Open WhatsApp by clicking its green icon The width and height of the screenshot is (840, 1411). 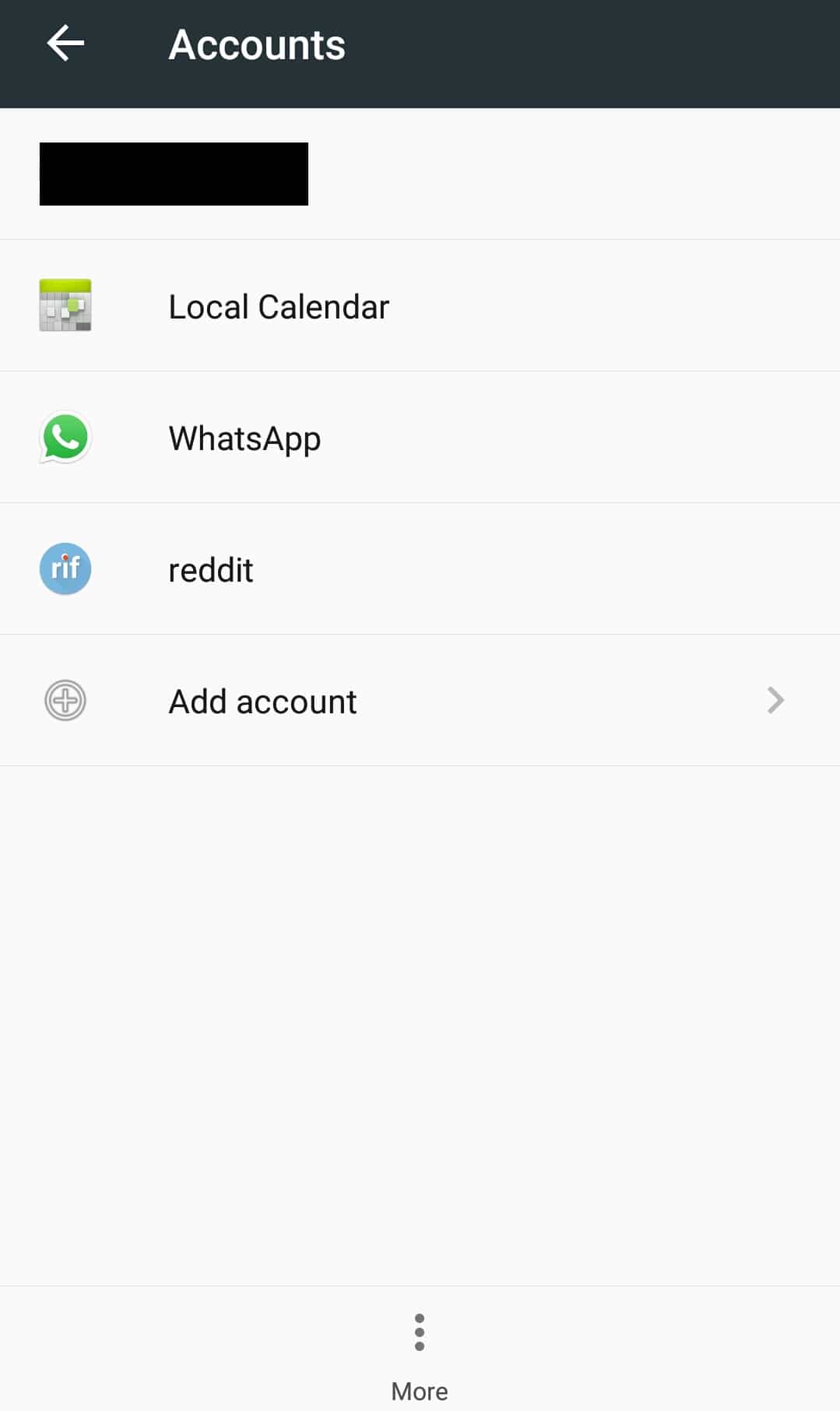65,437
